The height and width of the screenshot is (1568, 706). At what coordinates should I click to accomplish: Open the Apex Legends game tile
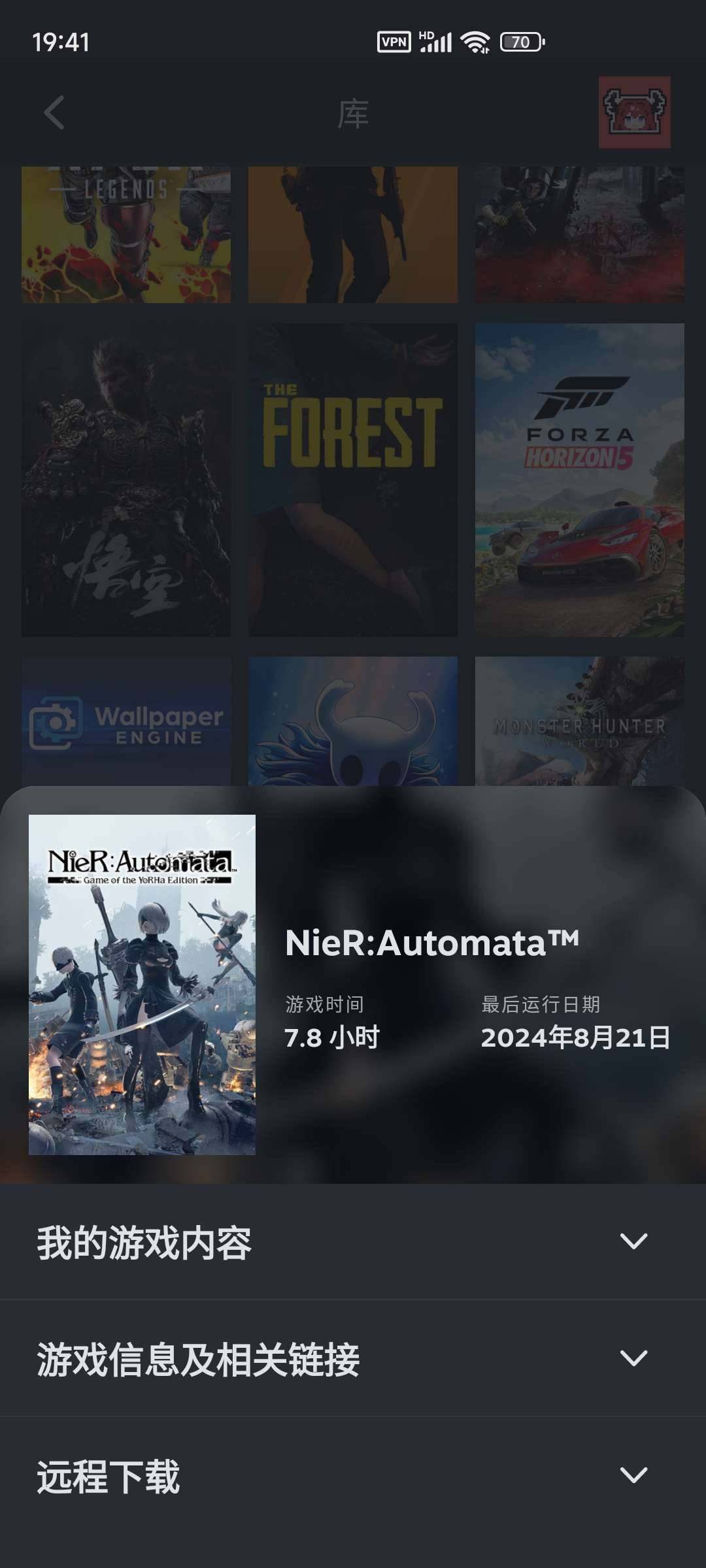pos(126,234)
